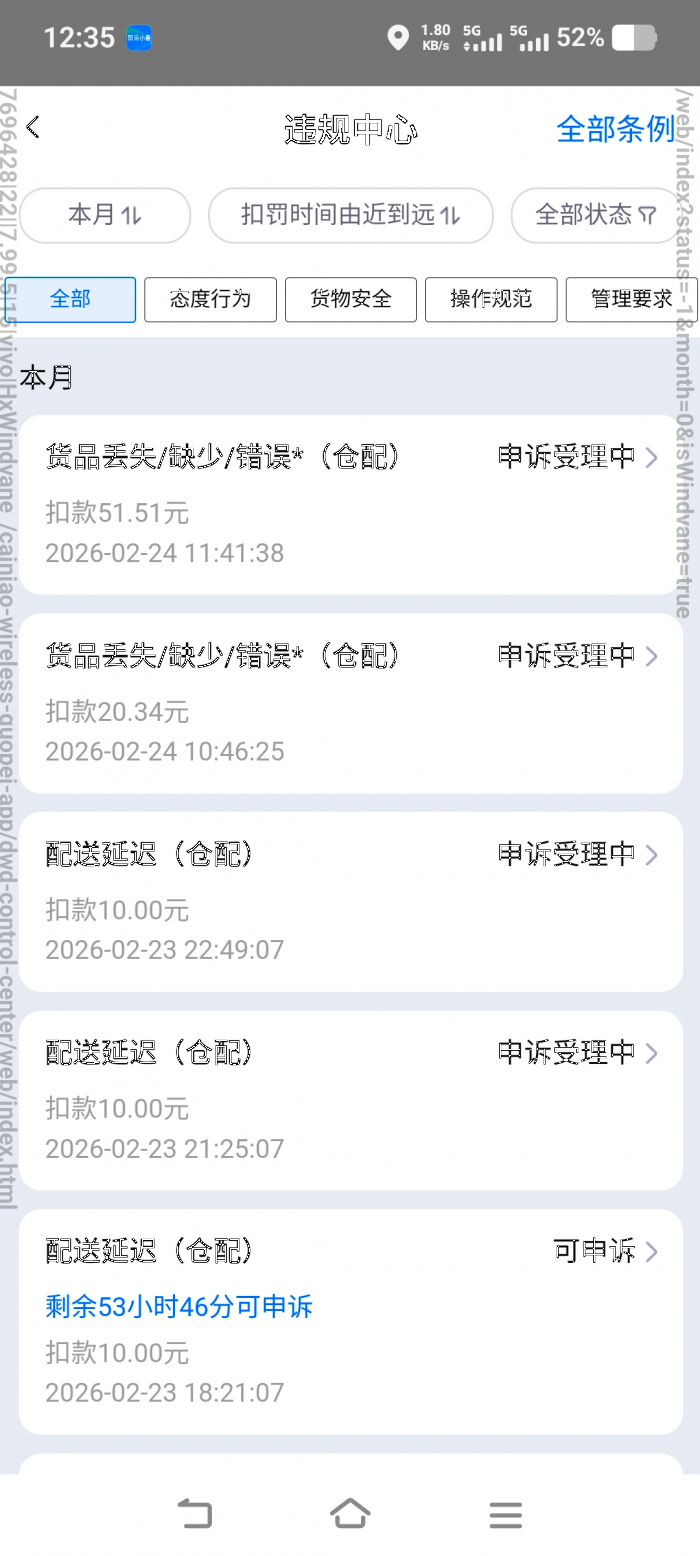
Task: Select the 全部 category tab
Action: click(x=70, y=299)
